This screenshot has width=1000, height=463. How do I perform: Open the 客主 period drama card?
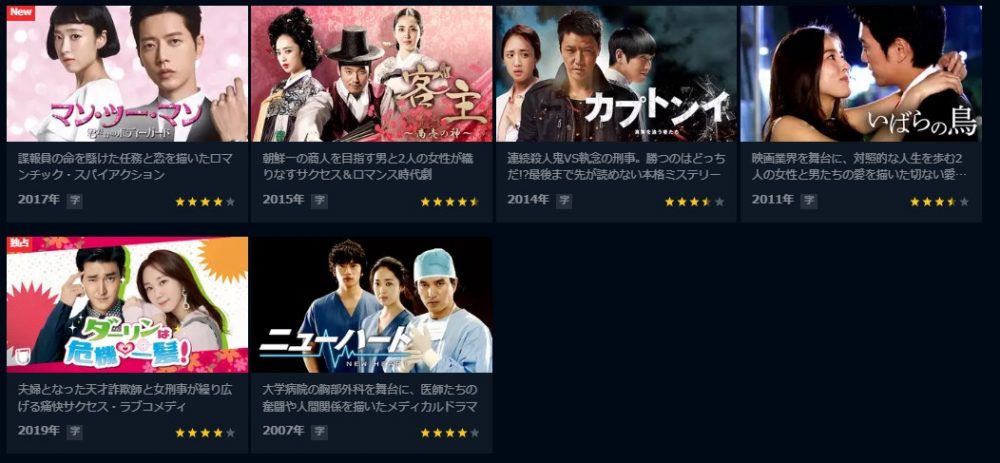coord(371,75)
